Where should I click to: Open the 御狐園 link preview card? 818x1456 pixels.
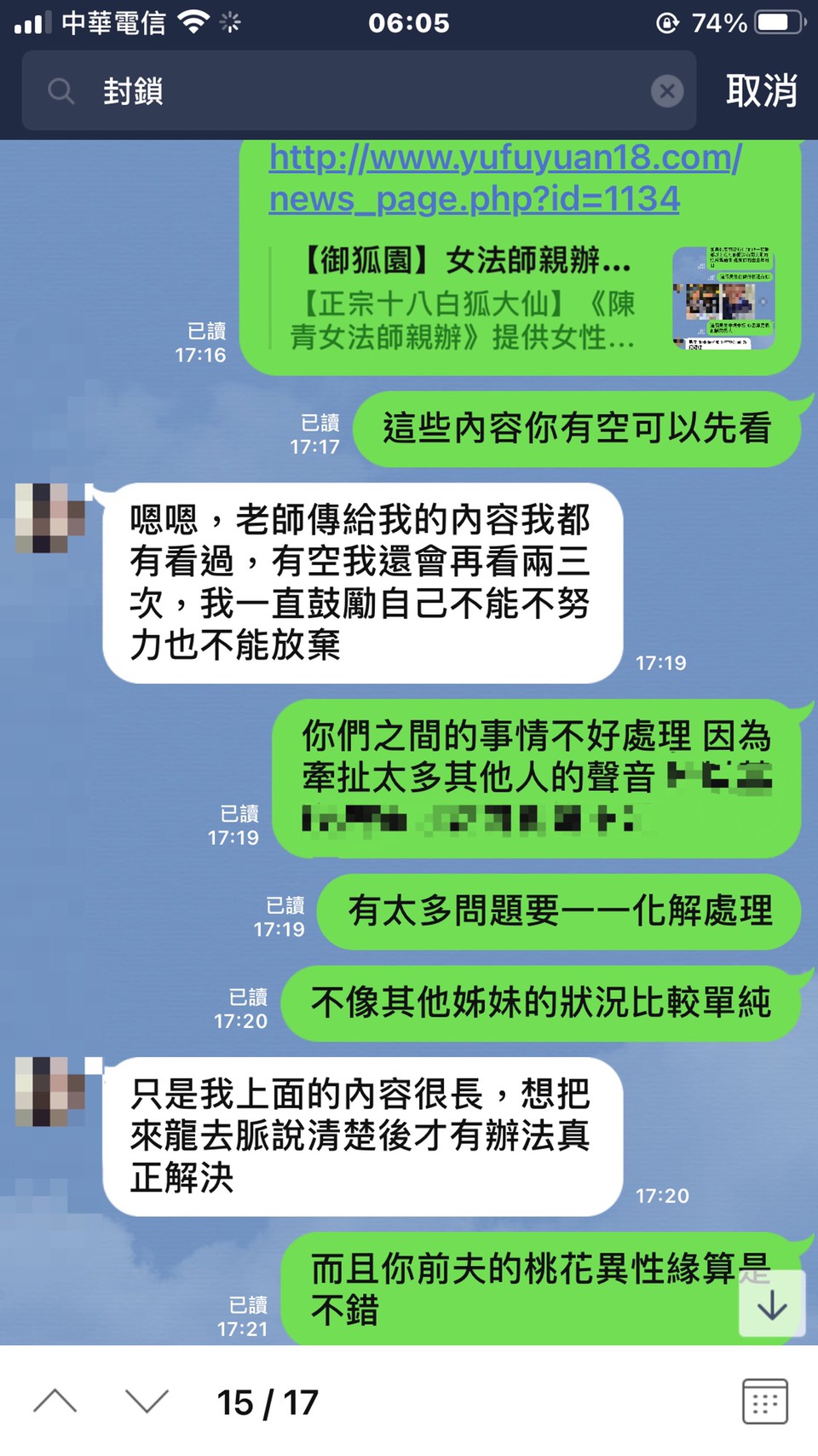[520, 298]
